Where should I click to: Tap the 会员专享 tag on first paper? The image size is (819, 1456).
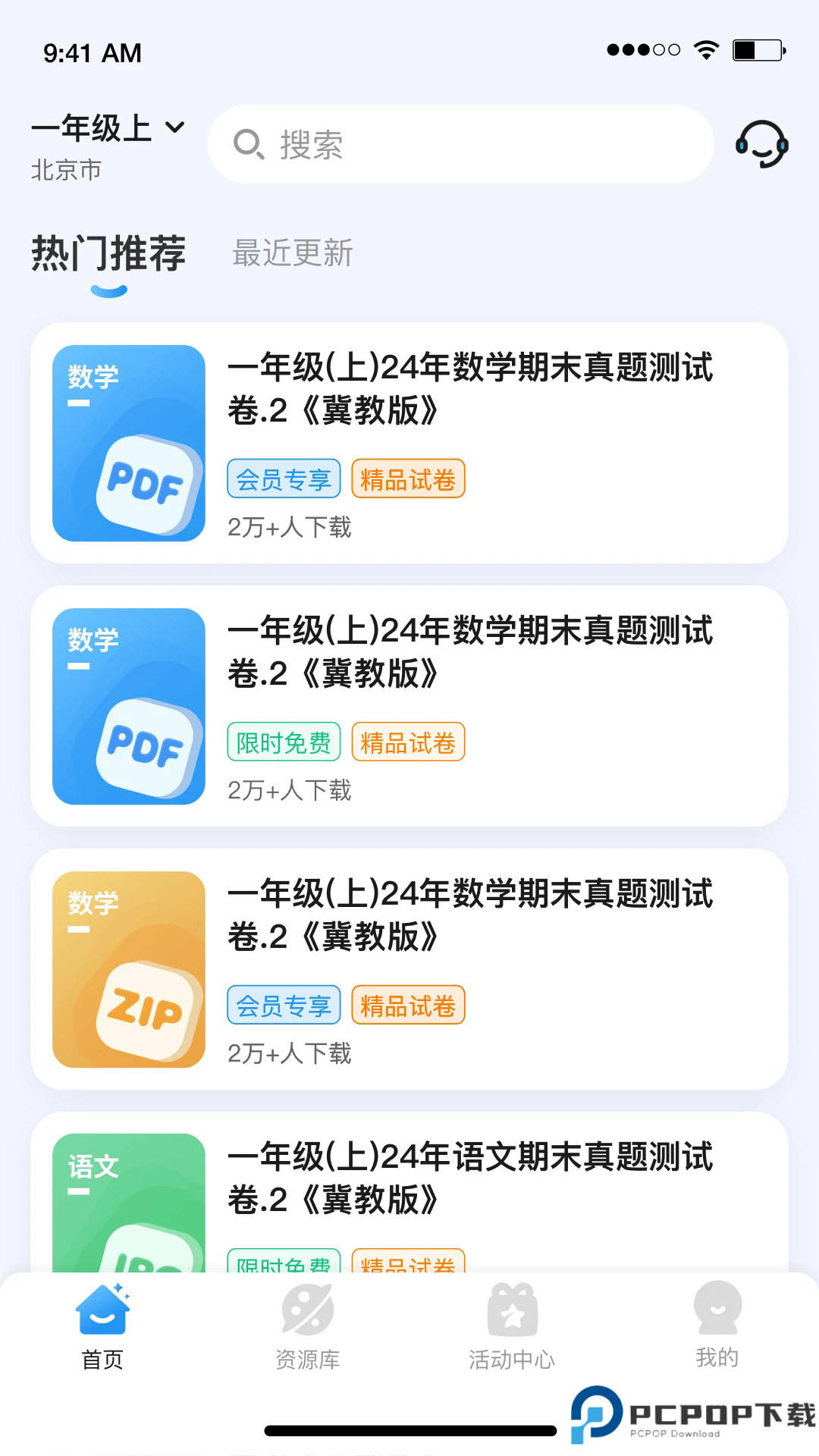283,479
